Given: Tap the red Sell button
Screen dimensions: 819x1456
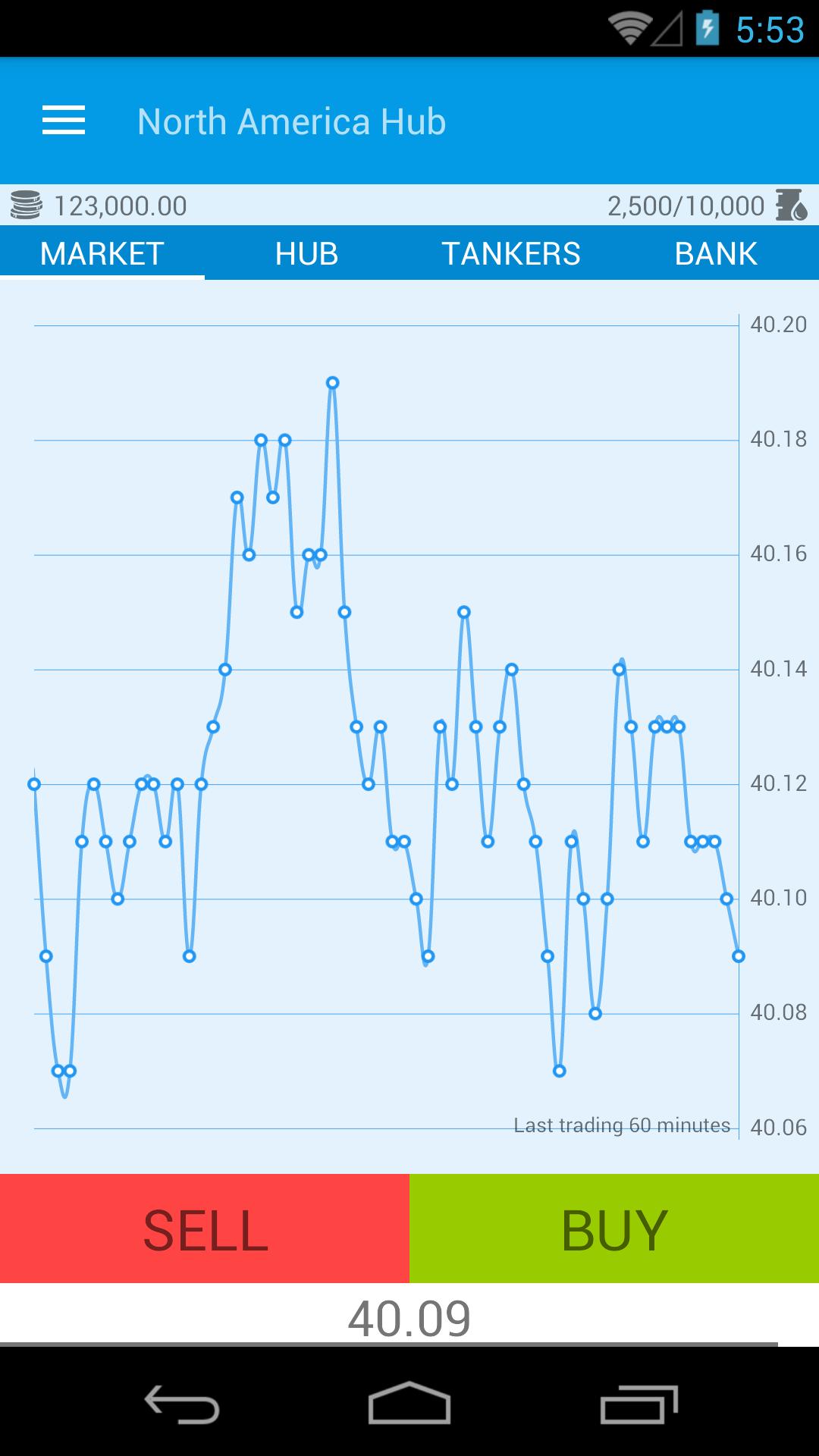Looking at the screenshot, I should (205, 1228).
